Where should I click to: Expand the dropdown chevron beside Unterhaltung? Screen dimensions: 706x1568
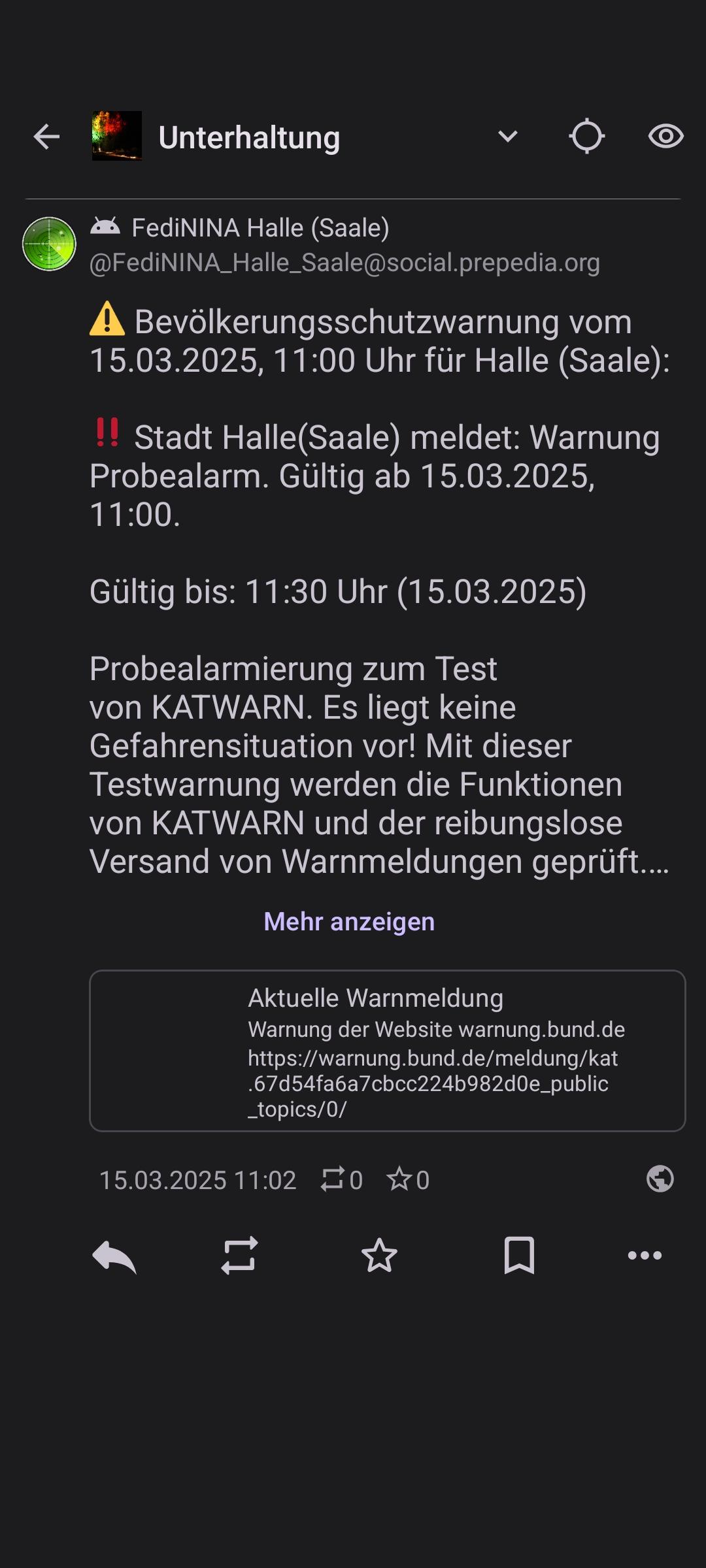click(508, 137)
